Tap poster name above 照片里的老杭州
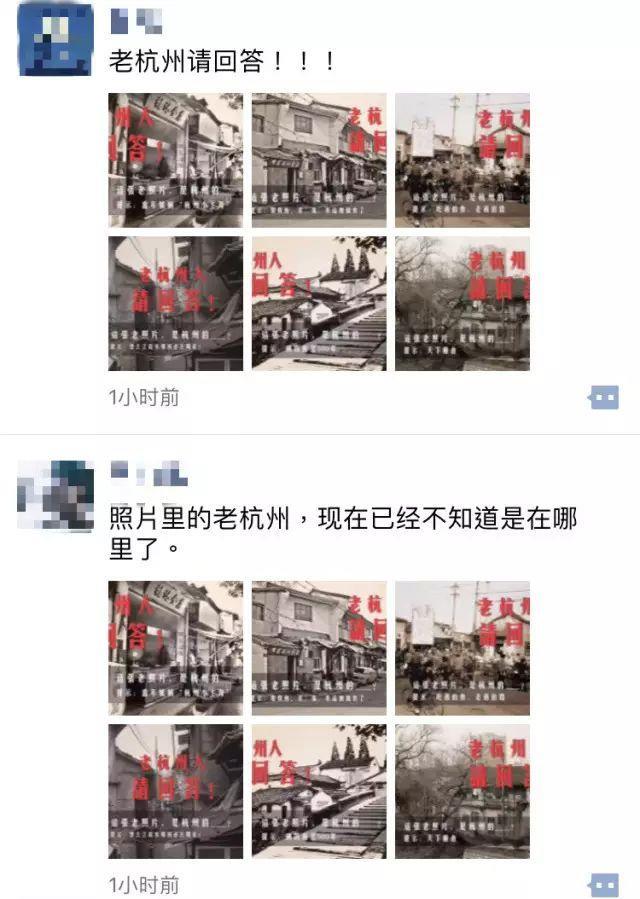 (148, 473)
